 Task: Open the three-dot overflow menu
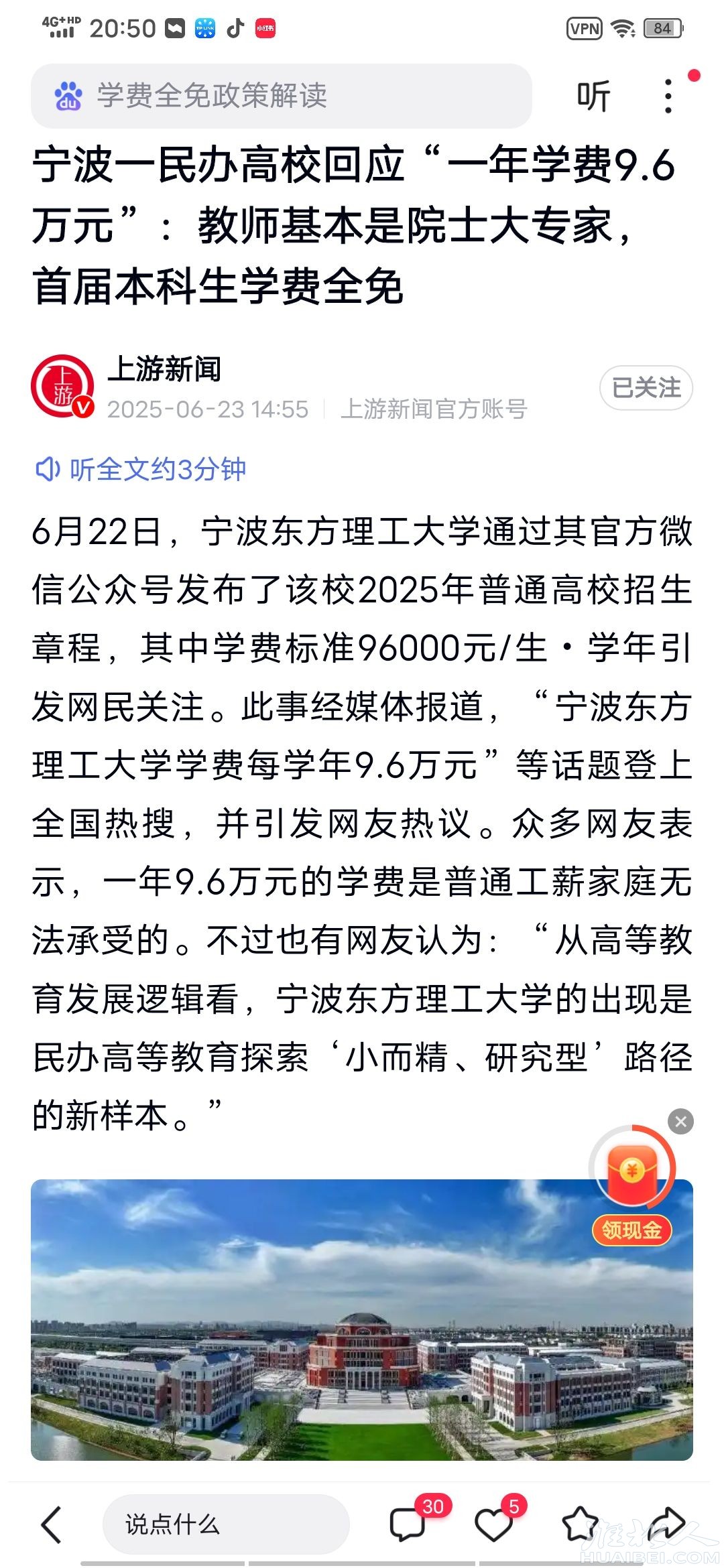(668, 96)
